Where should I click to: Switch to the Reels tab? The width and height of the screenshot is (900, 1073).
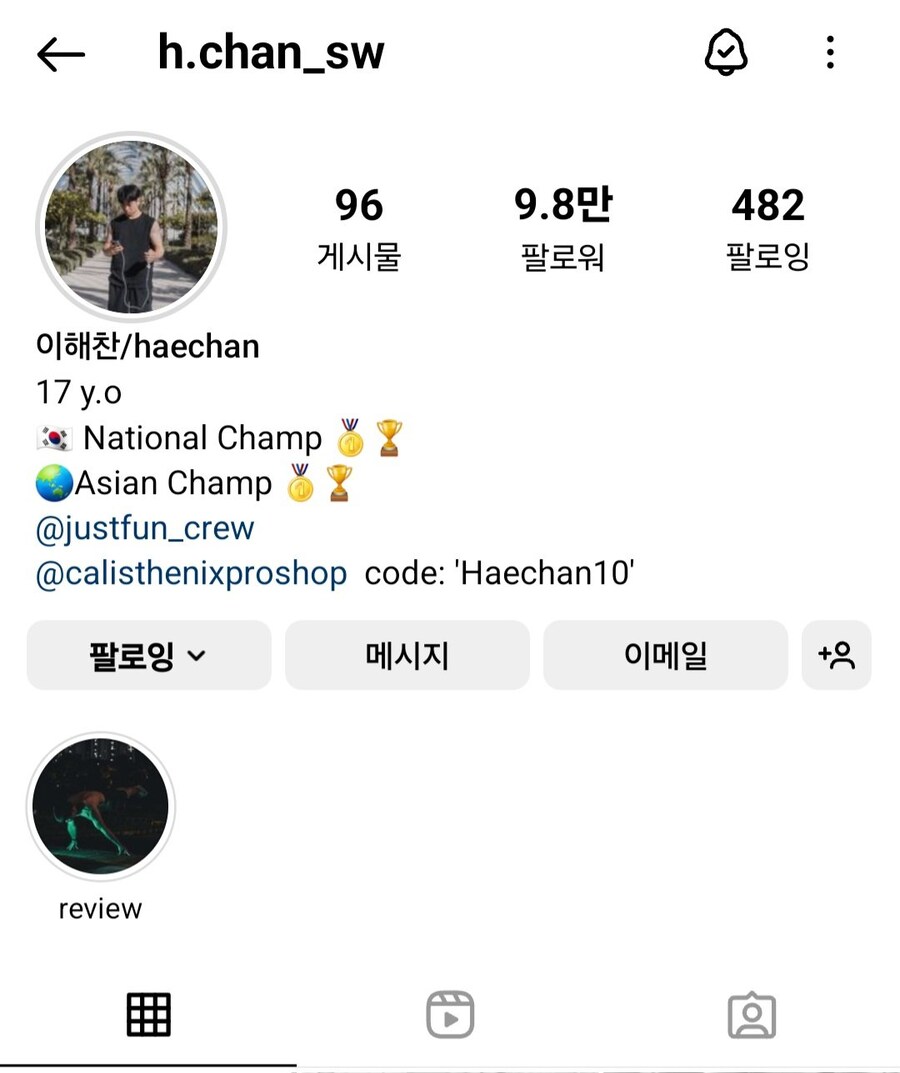pos(450,1015)
